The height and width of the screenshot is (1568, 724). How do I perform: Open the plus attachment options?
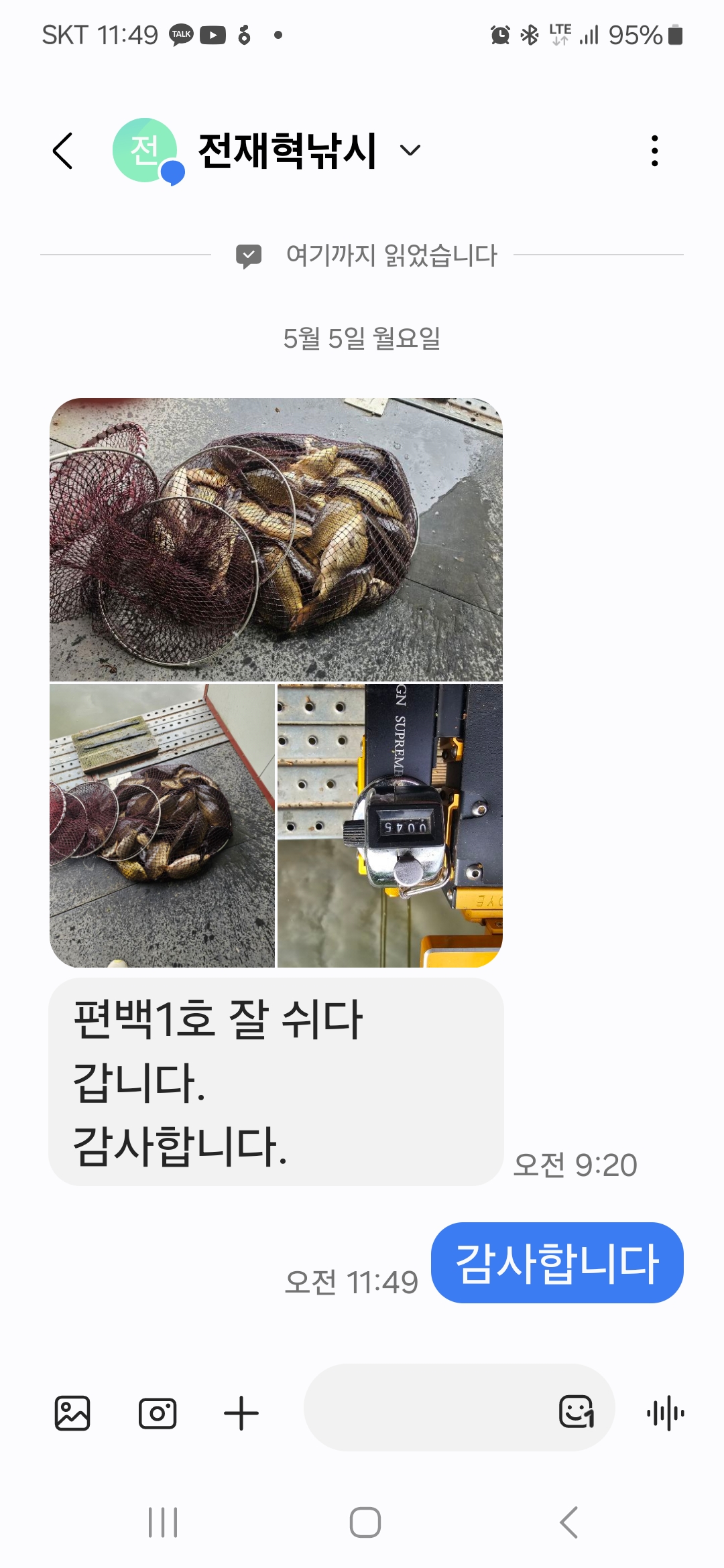tap(241, 1414)
